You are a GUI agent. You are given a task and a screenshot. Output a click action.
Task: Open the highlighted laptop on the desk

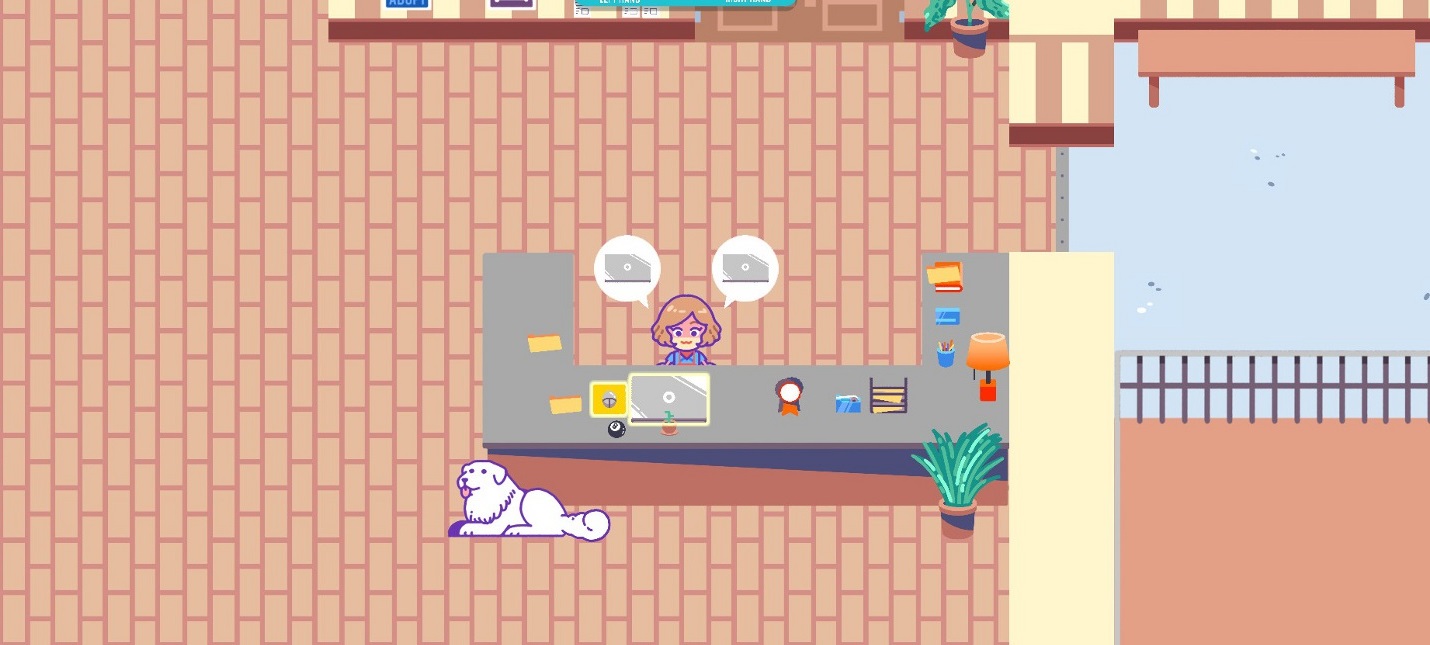click(668, 398)
